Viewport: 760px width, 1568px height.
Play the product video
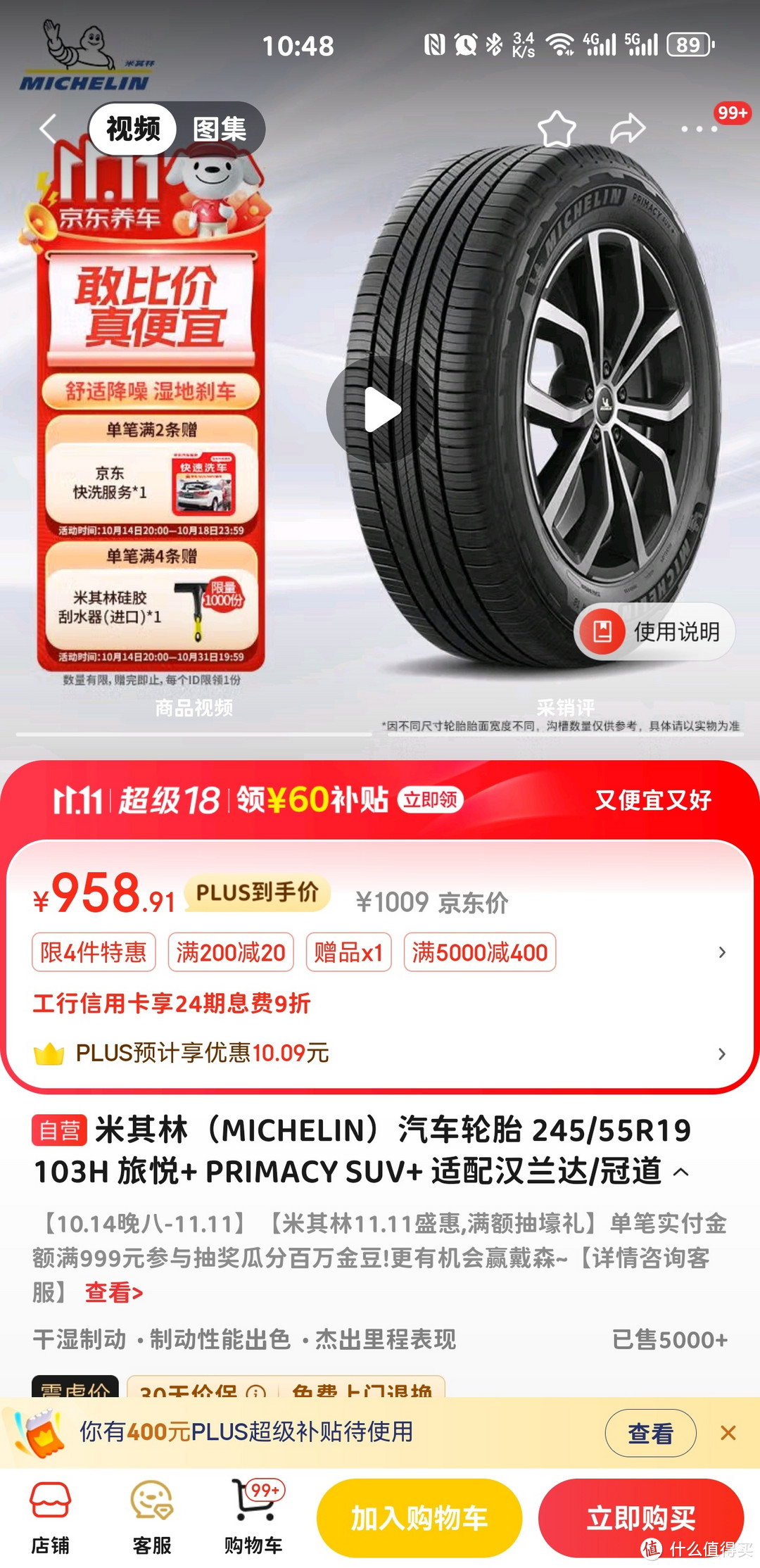pyautogui.click(x=381, y=410)
